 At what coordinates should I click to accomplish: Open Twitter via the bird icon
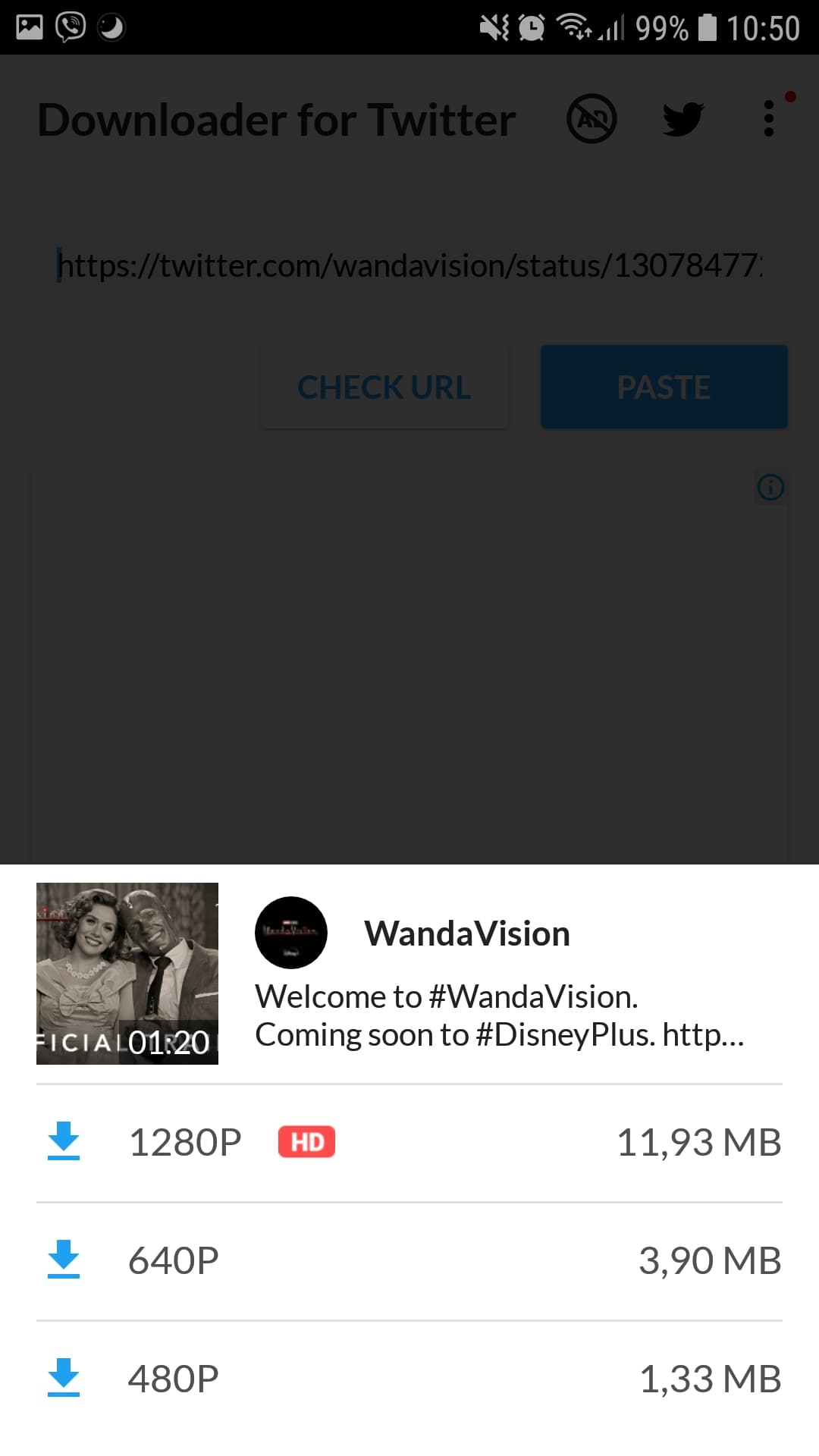(682, 119)
